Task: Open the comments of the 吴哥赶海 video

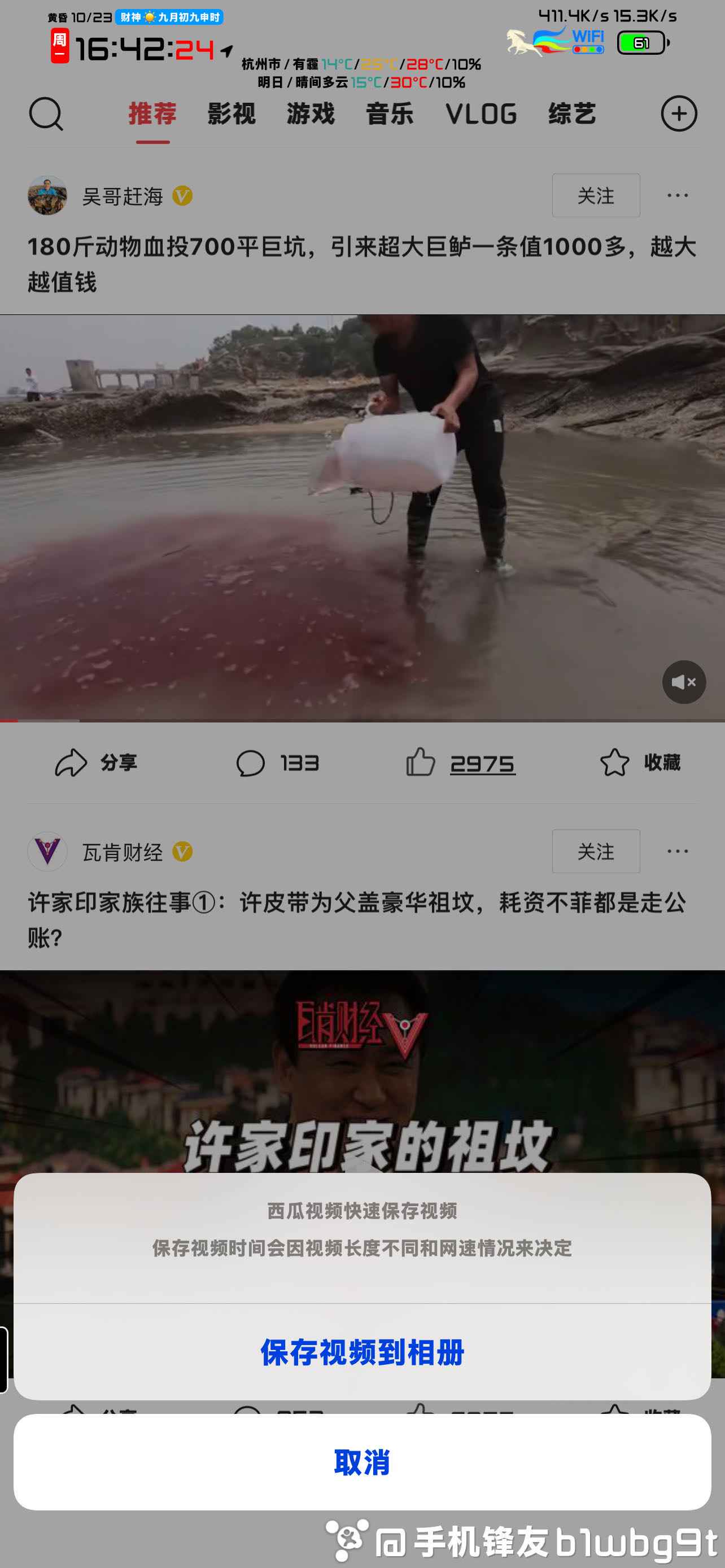Action: coord(278,763)
